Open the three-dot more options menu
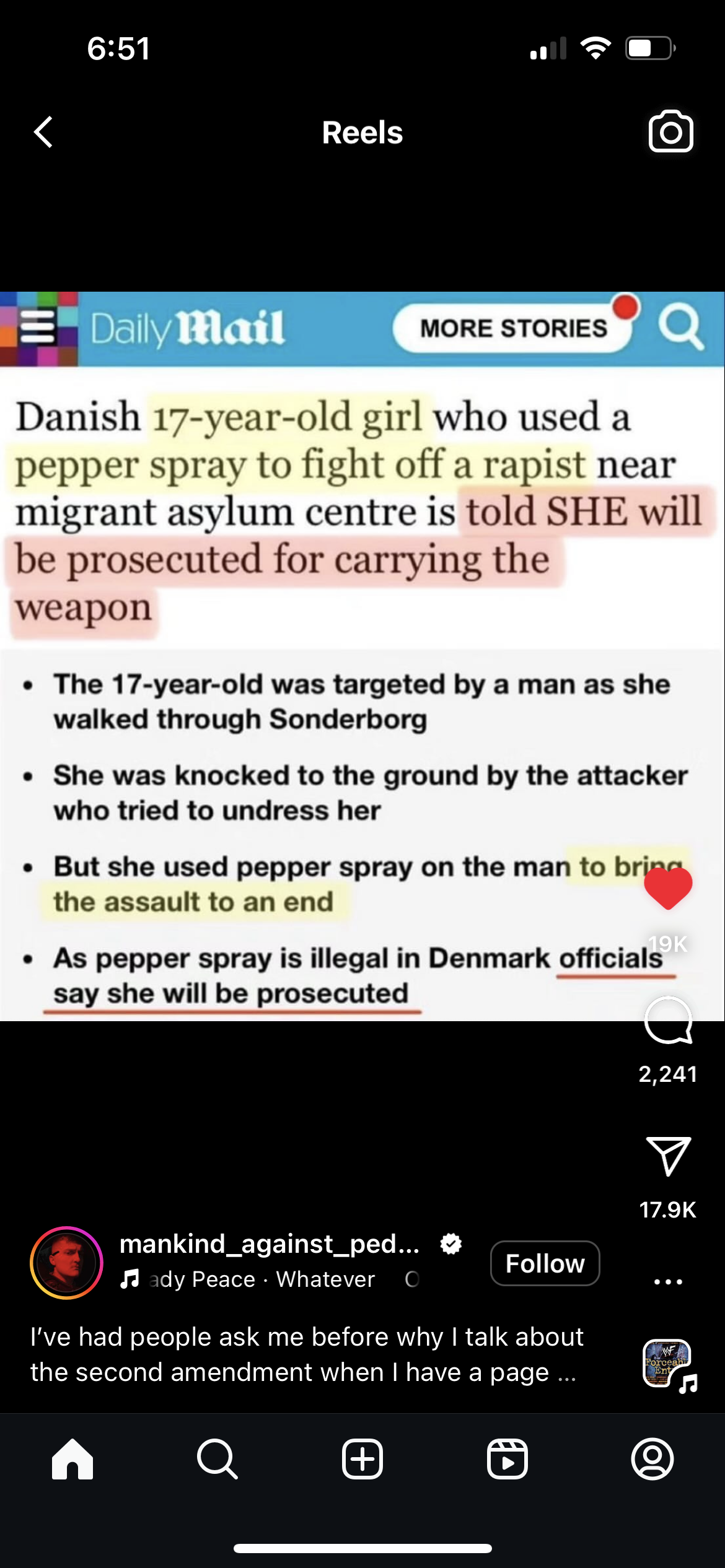The width and height of the screenshot is (725, 1568). 668,1281
